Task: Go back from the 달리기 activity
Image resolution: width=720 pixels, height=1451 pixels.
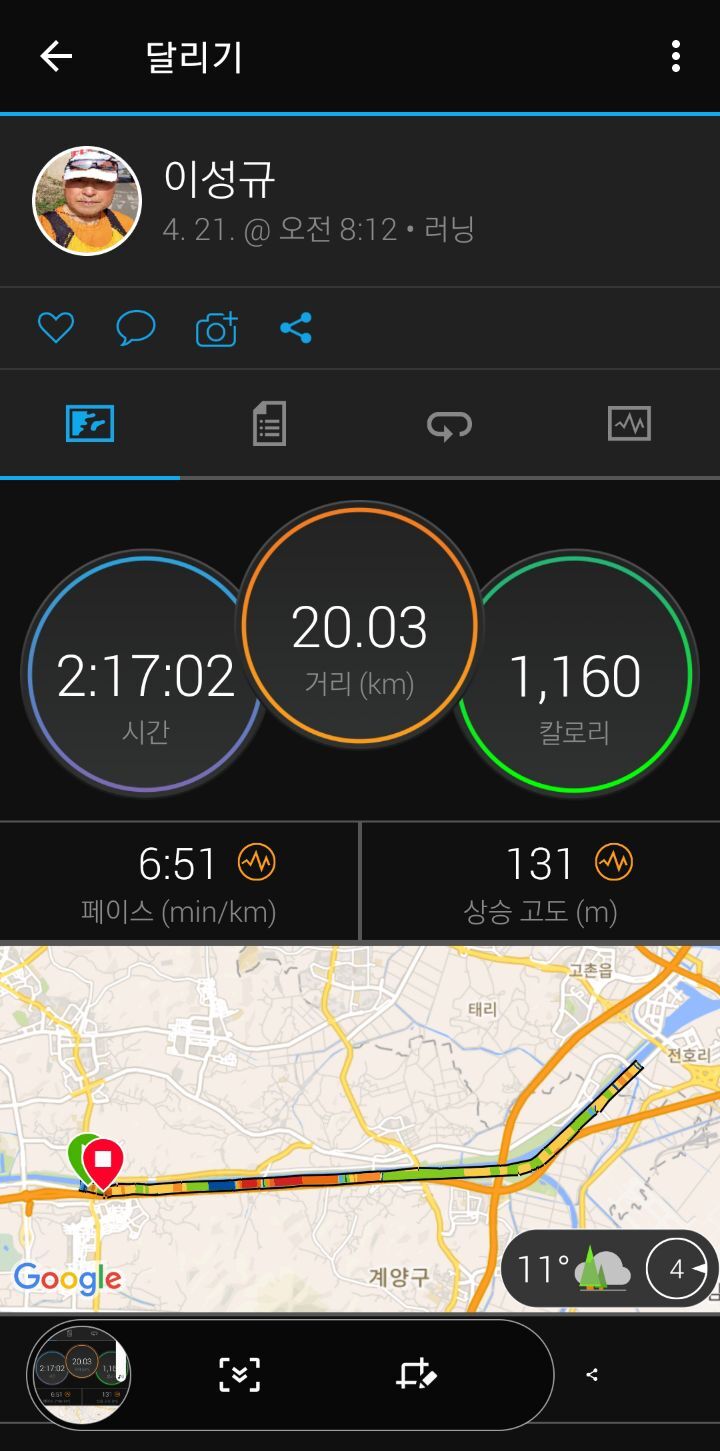Action: [56, 57]
